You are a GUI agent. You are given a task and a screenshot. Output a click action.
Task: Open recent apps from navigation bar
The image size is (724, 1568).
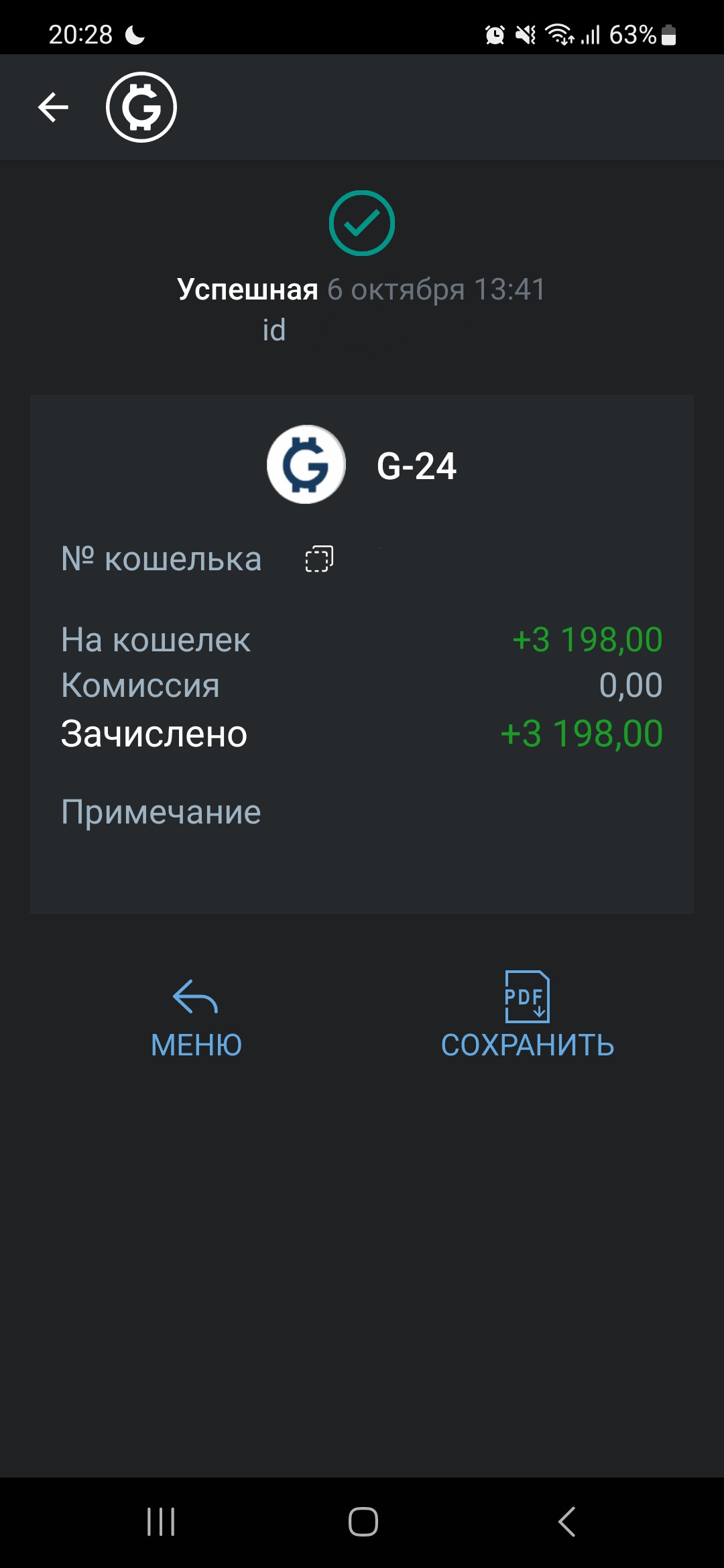[x=161, y=1521]
